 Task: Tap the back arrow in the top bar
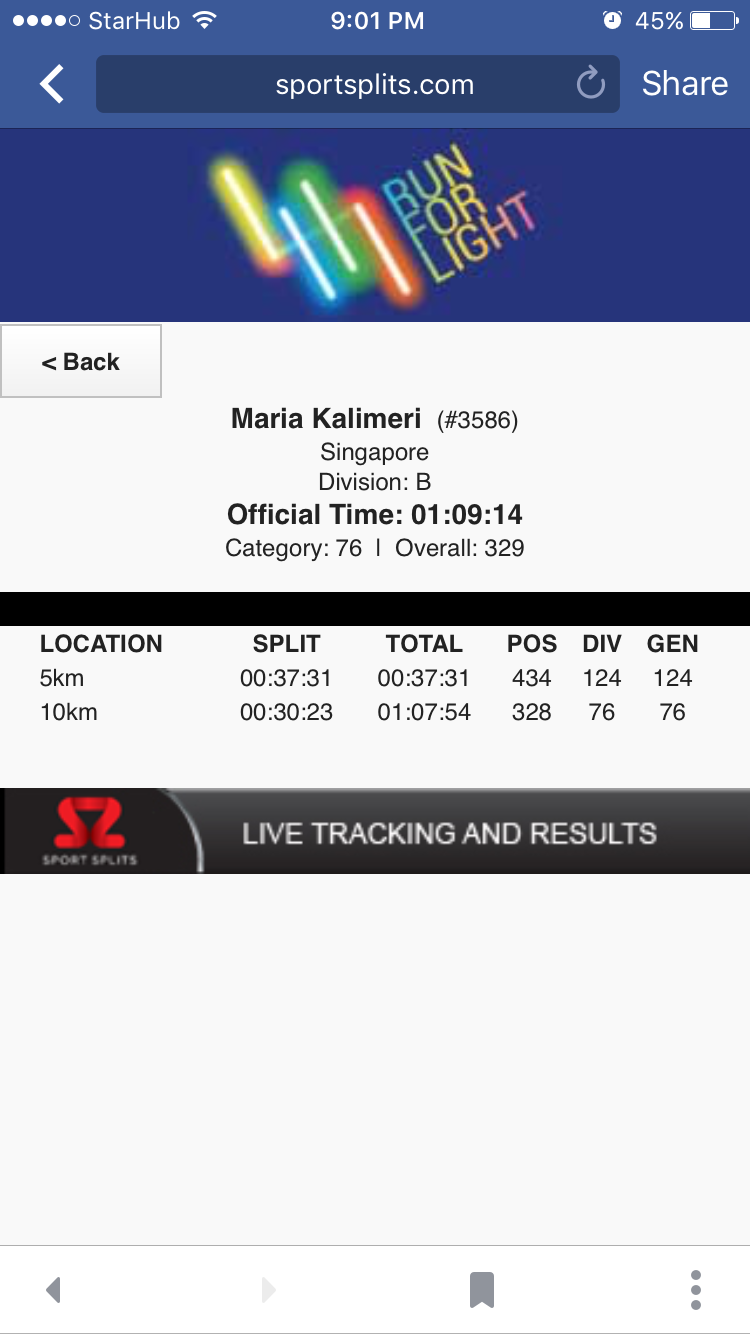coord(52,84)
